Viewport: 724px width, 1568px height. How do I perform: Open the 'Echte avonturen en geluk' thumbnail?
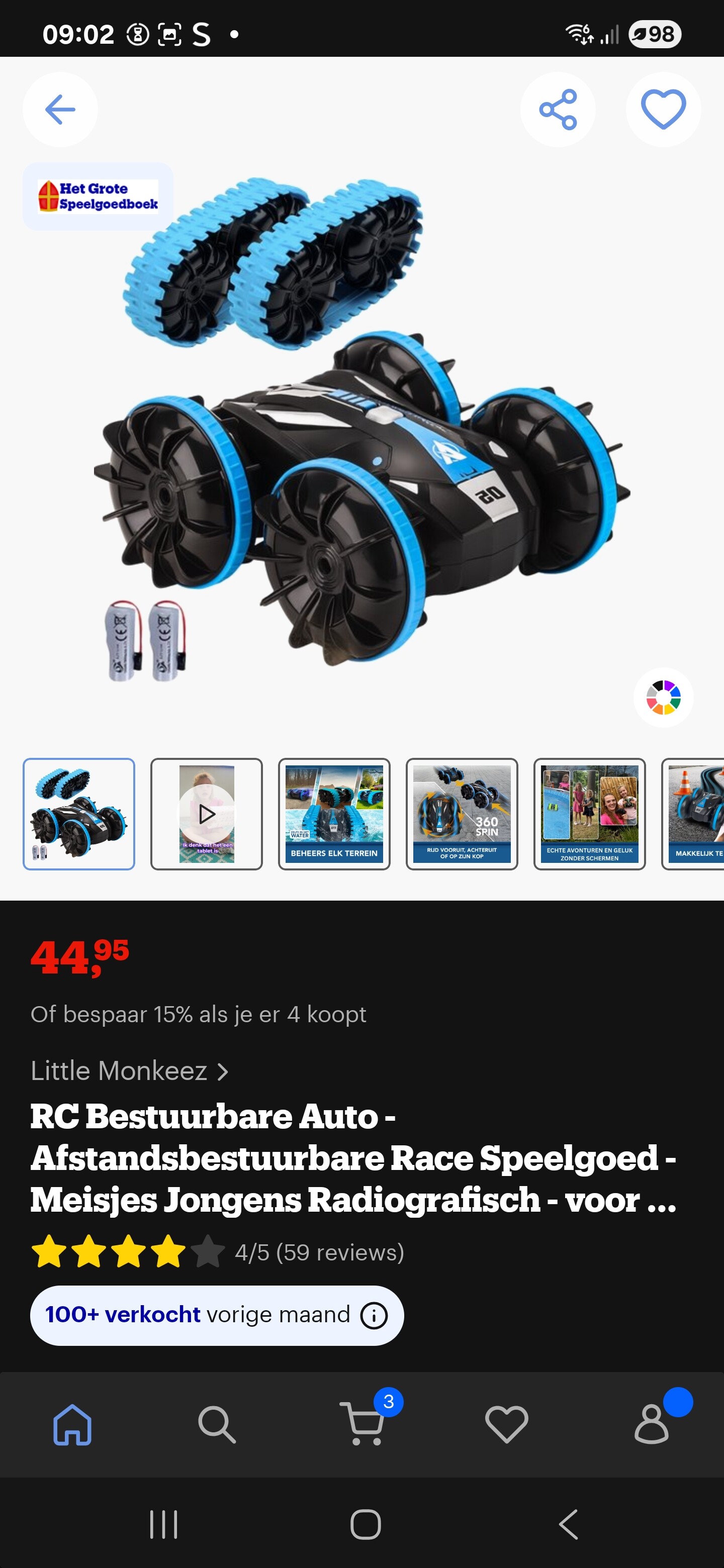coord(589,814)
